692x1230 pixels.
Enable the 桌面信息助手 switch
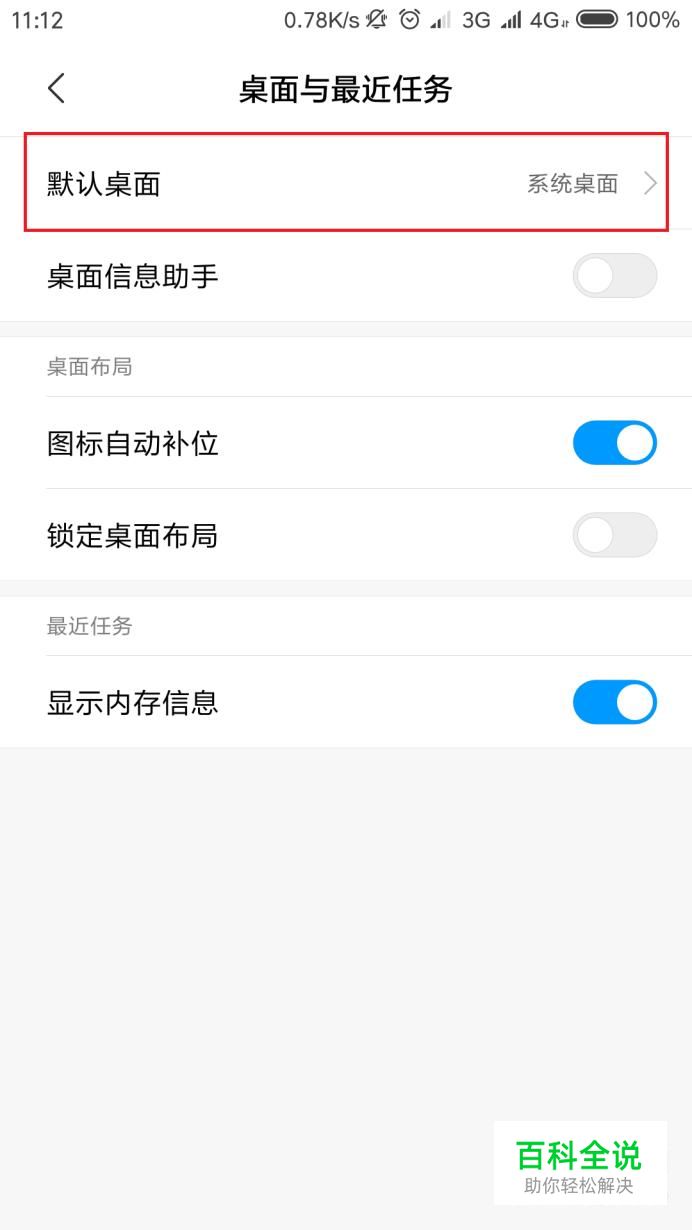coord(615,275)
